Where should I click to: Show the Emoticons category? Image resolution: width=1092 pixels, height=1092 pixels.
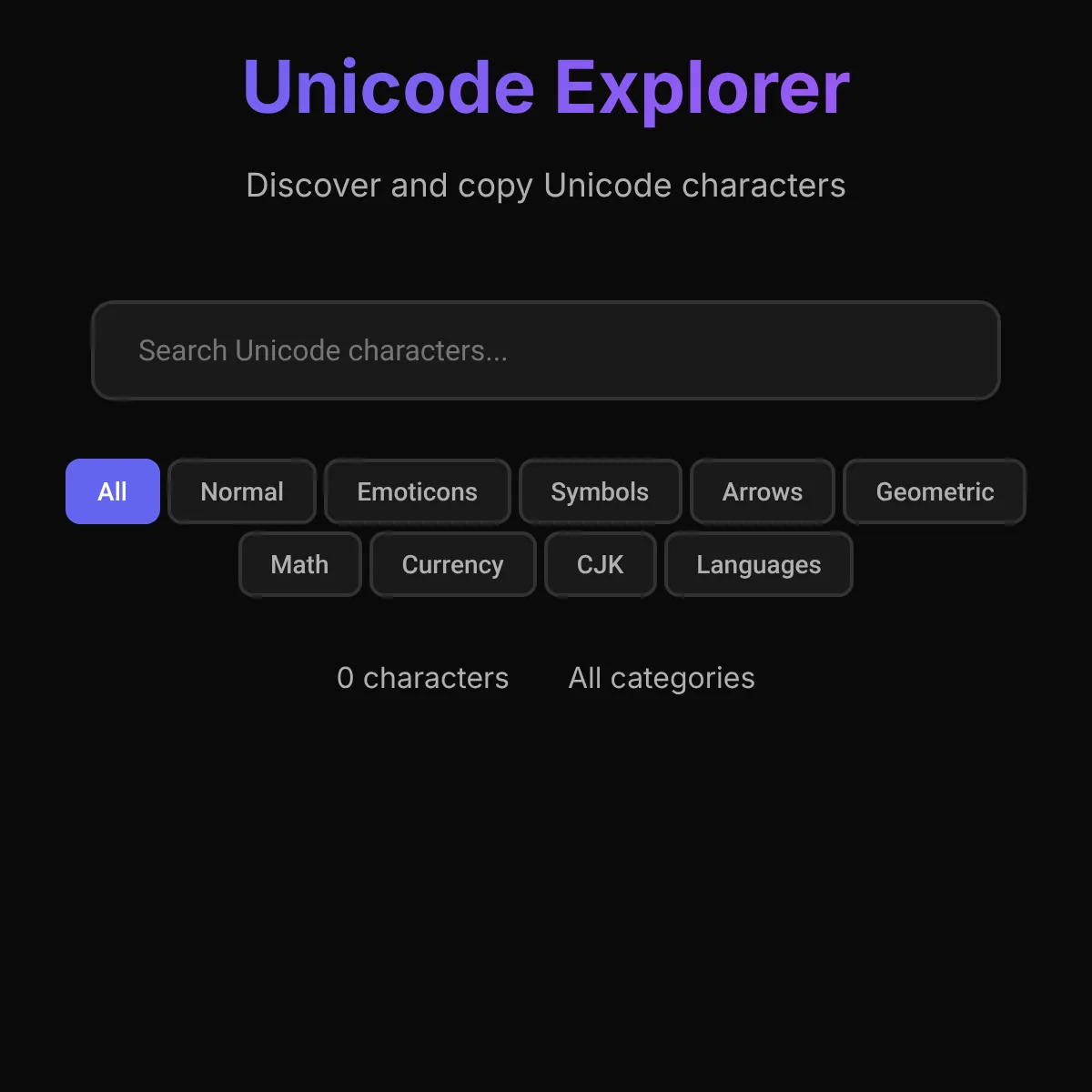[417, 491]
